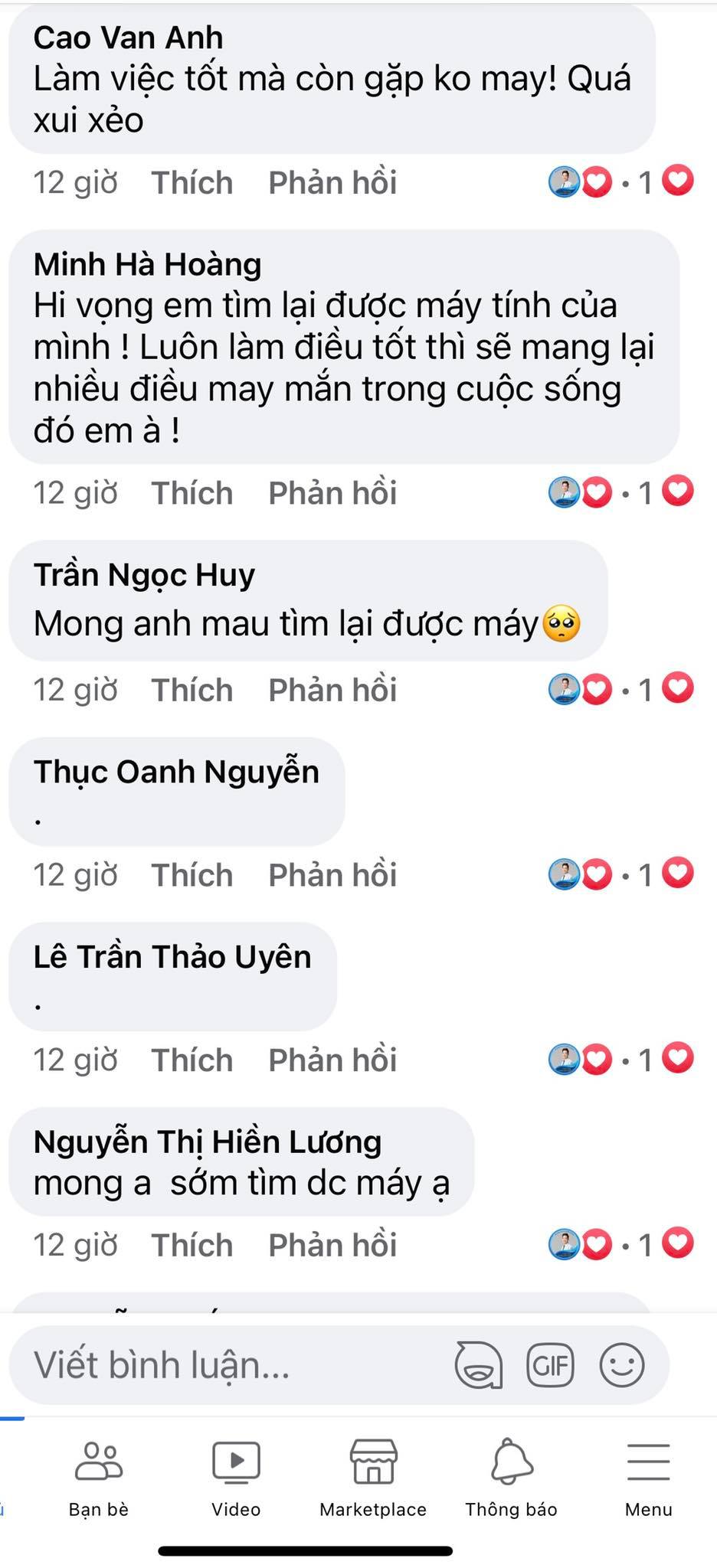Image resolution: width=717 pixels, height=1568 pixels.
Task: Like Minh Hà Hoàng's comment
Action: pos(192,493)
